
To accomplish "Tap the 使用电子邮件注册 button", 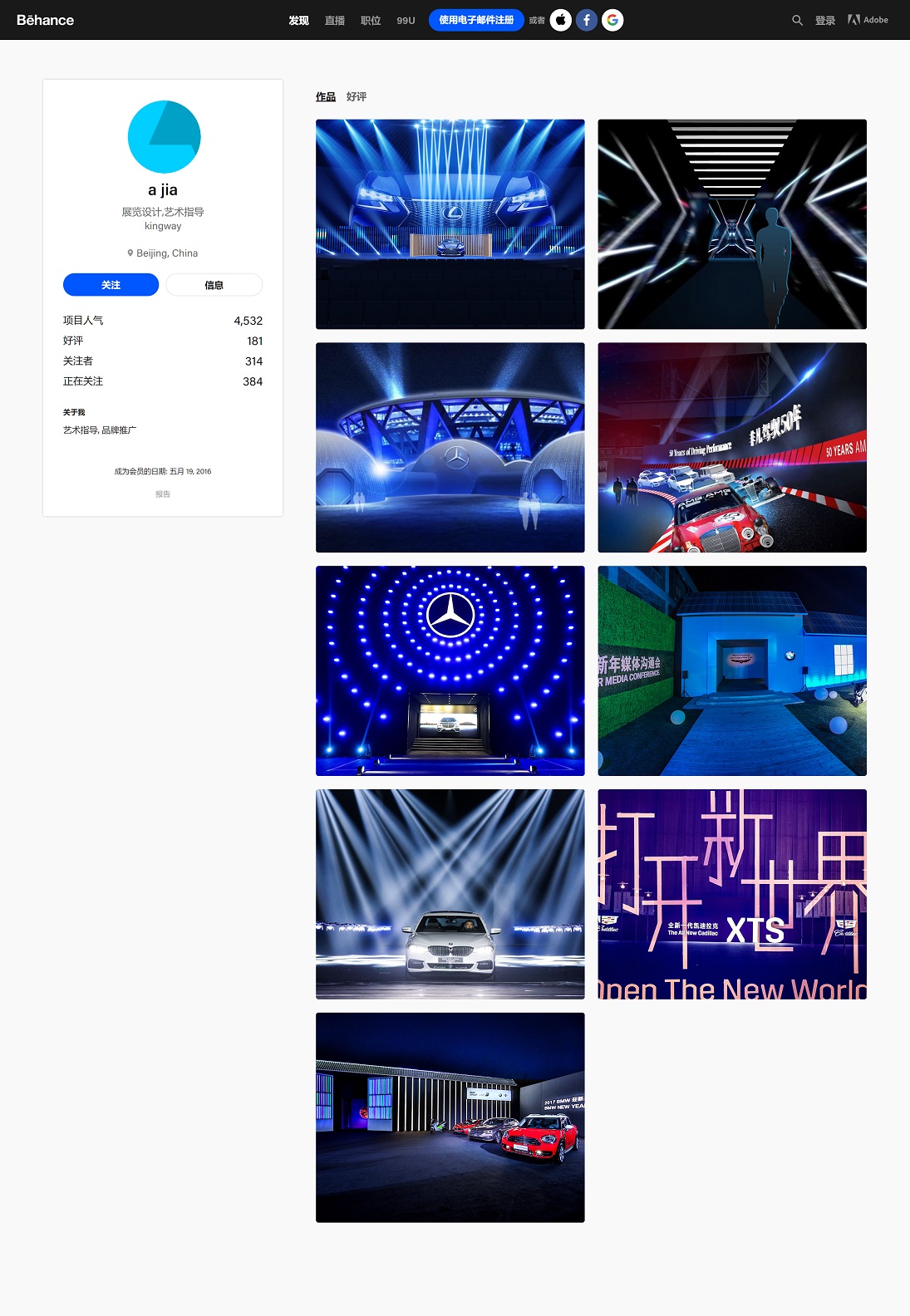I will tap(476, 20).
